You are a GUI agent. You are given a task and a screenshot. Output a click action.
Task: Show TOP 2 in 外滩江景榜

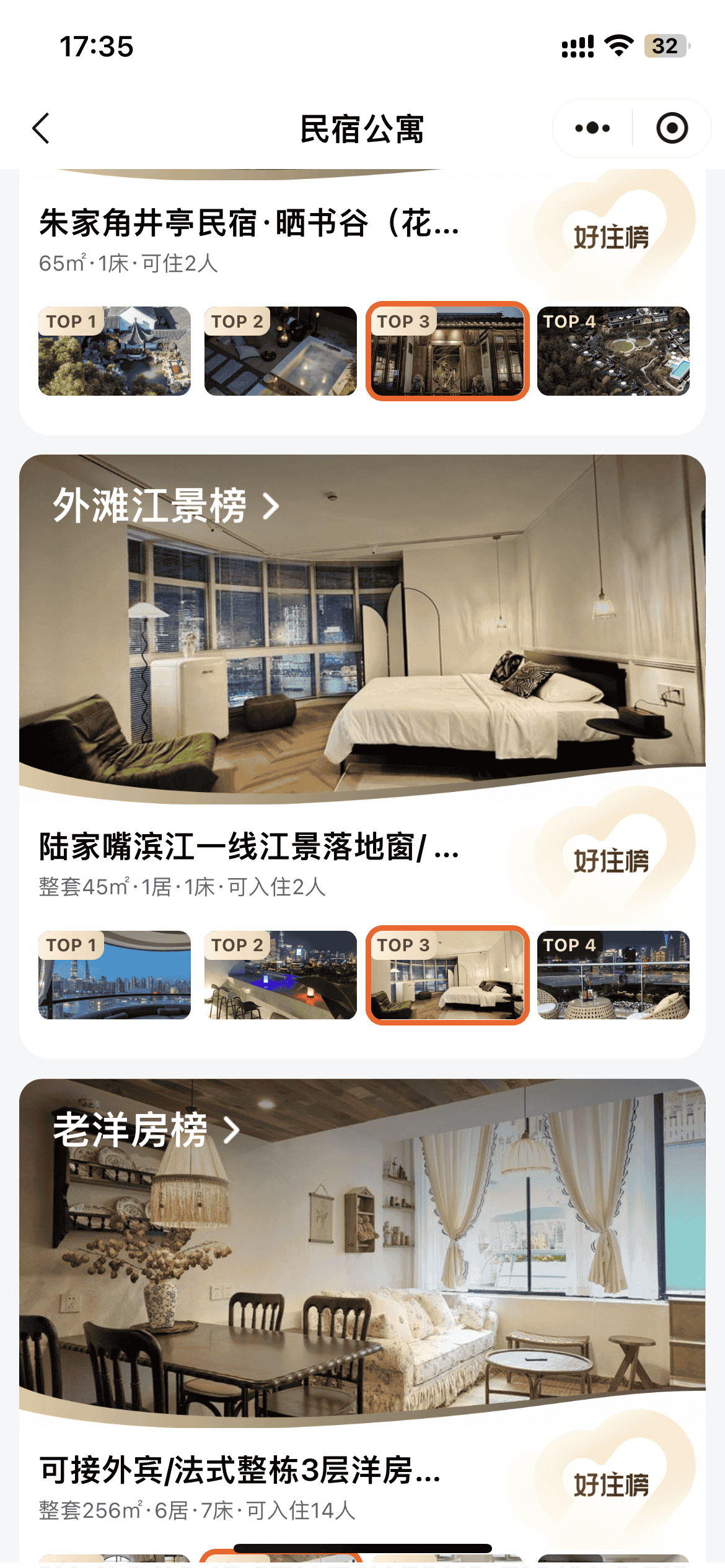pos(281,975)
